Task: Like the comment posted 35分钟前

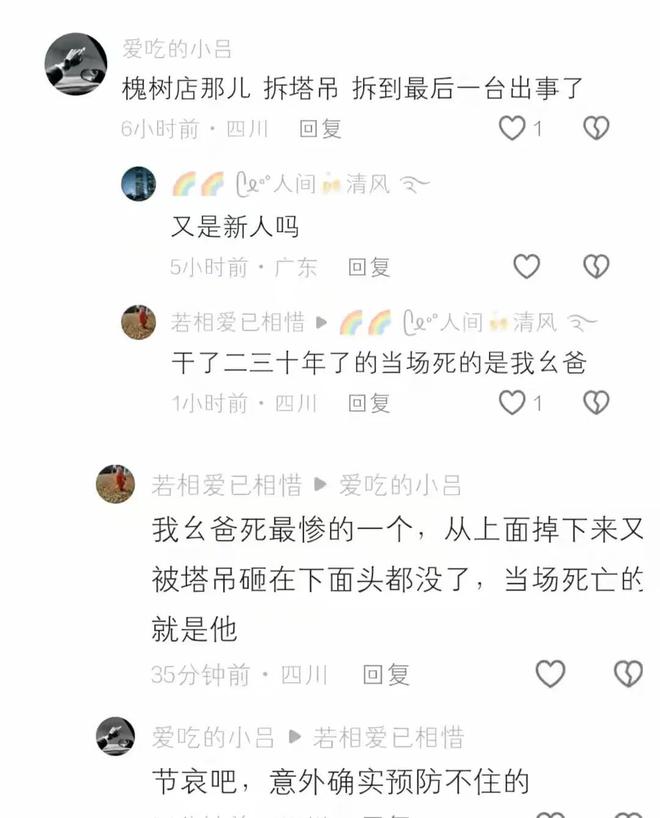Action: 550,674
